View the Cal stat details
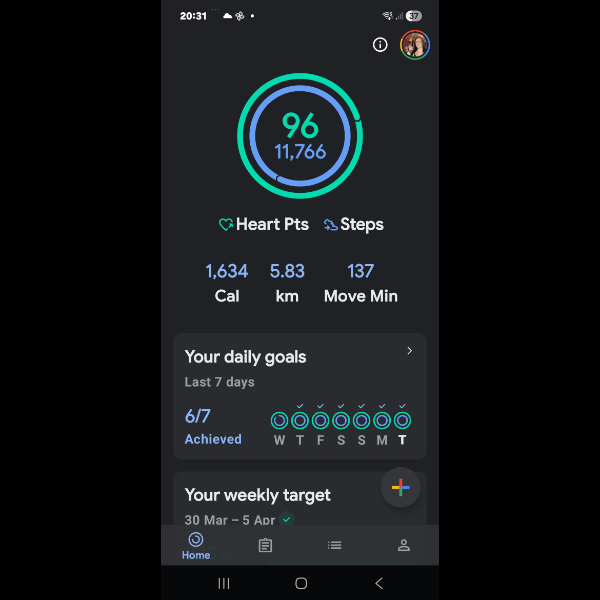The image size is (600, 600). click(227, 282)
